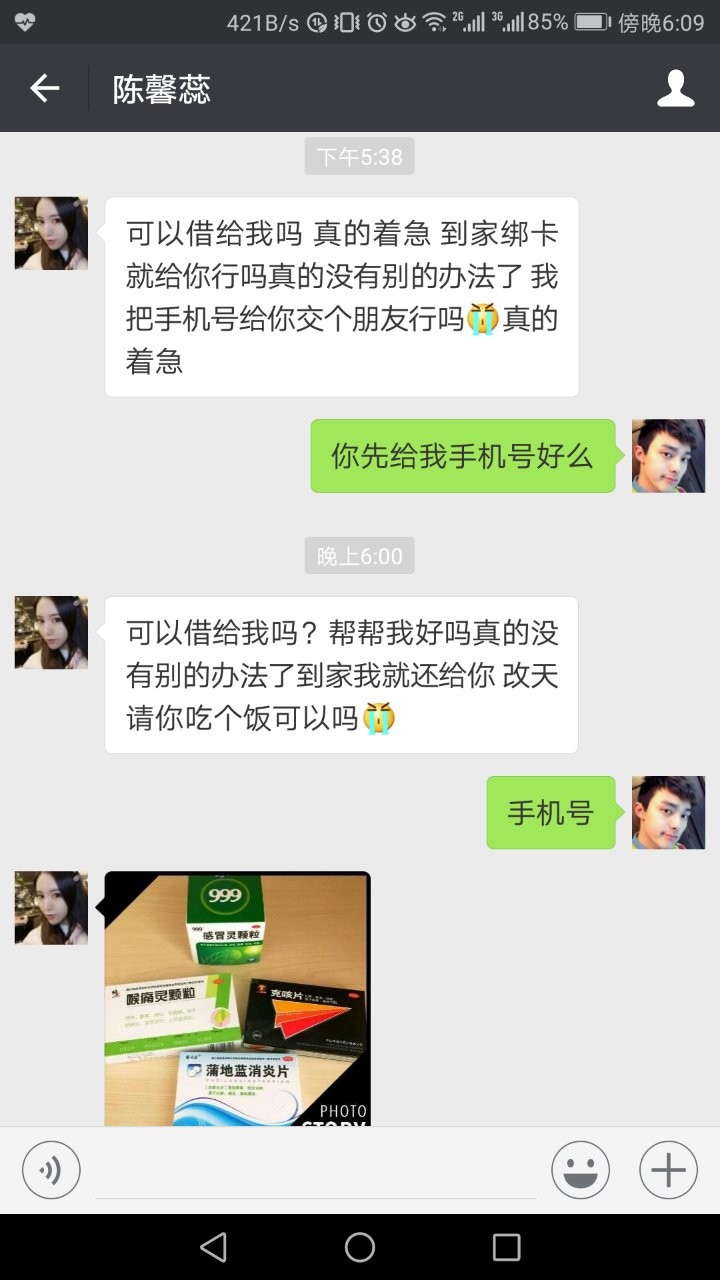
Task: View the medicine photo message
Action: [238, 999]
